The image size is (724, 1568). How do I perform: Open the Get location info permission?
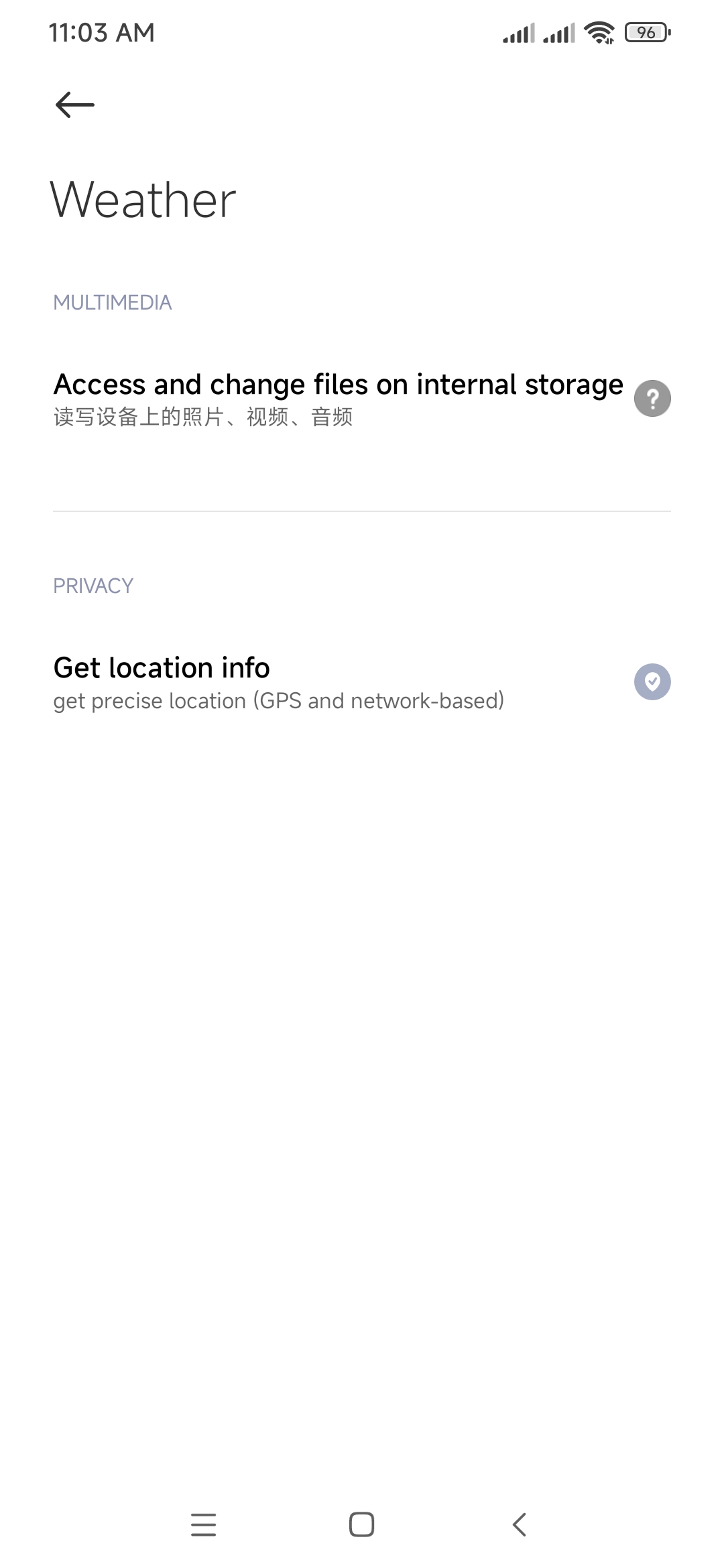362,682
